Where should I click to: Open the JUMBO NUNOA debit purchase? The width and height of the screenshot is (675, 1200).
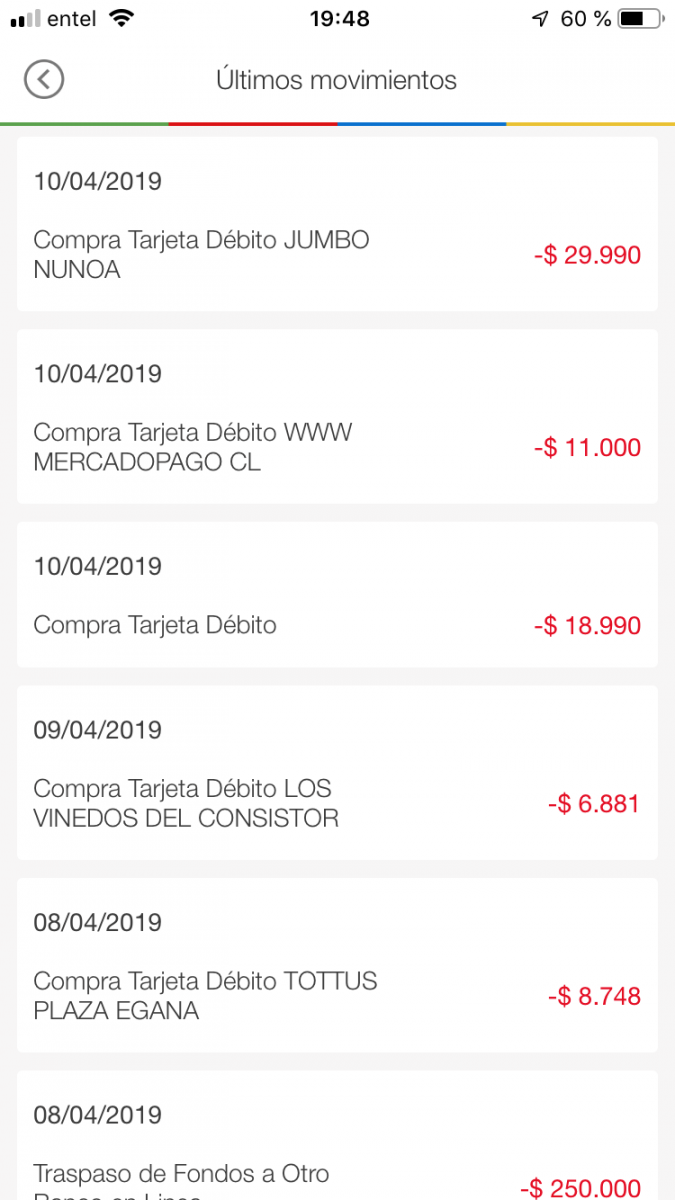(337, 224)
